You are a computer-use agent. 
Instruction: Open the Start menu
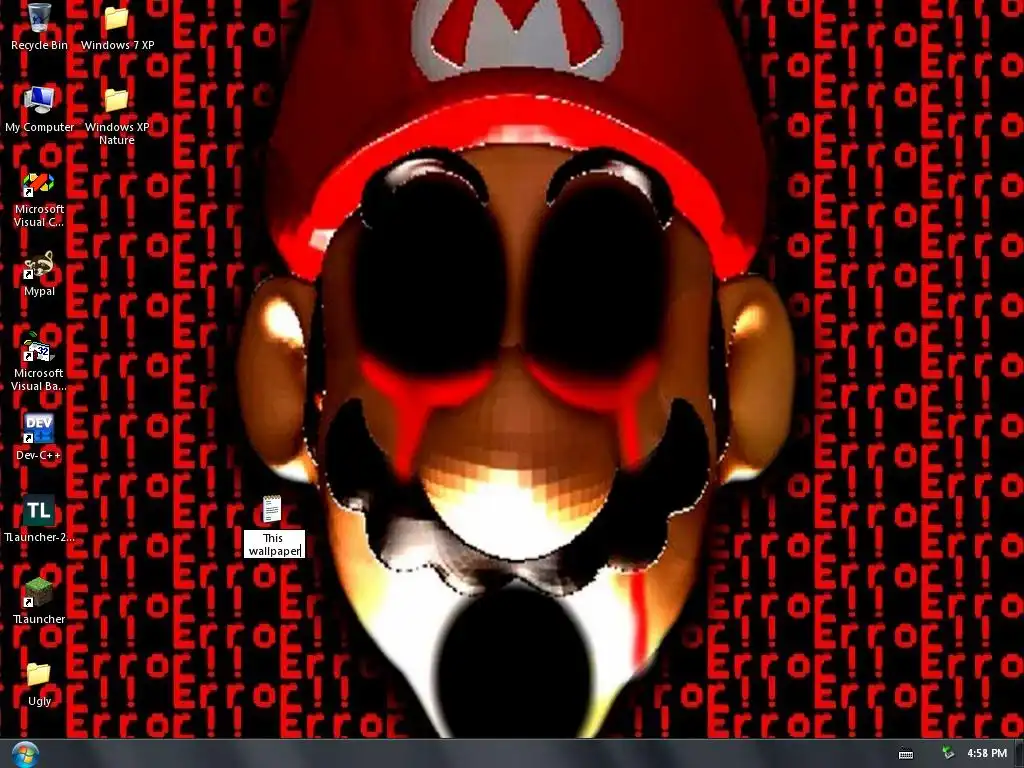(x=25, y=753)
